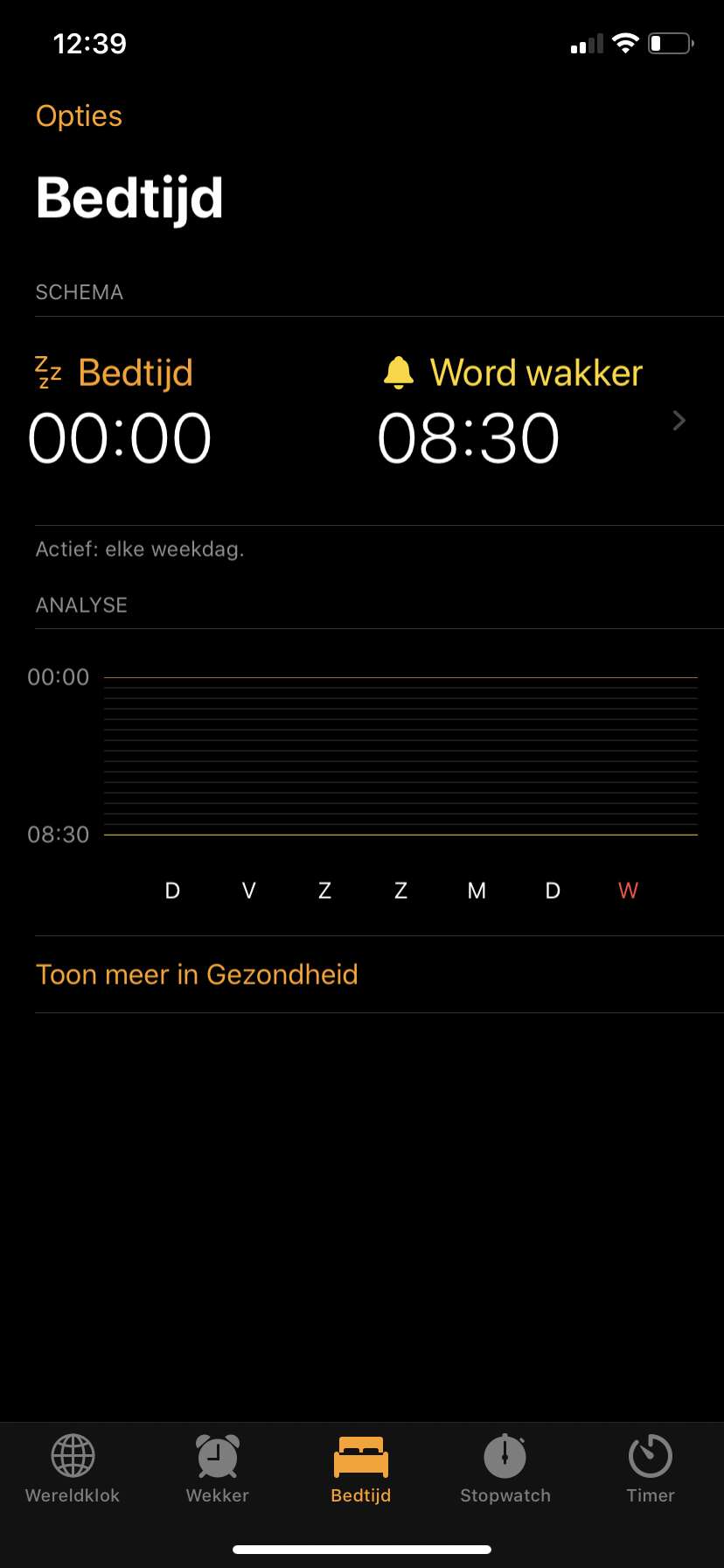Select the Bedtijd tab
724x1568 pixels.
coord(361,1470)
